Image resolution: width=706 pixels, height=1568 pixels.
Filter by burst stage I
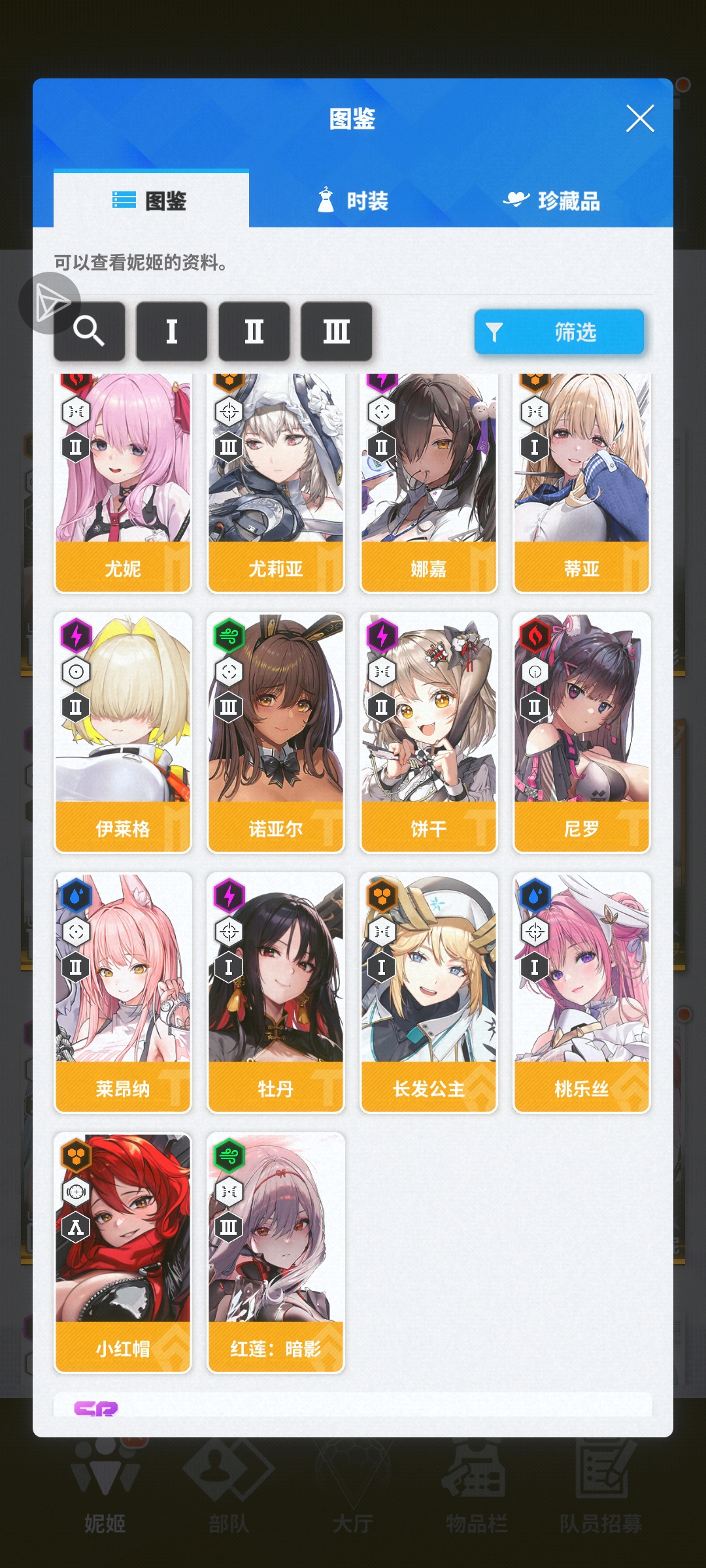click(x=171, y=331)
